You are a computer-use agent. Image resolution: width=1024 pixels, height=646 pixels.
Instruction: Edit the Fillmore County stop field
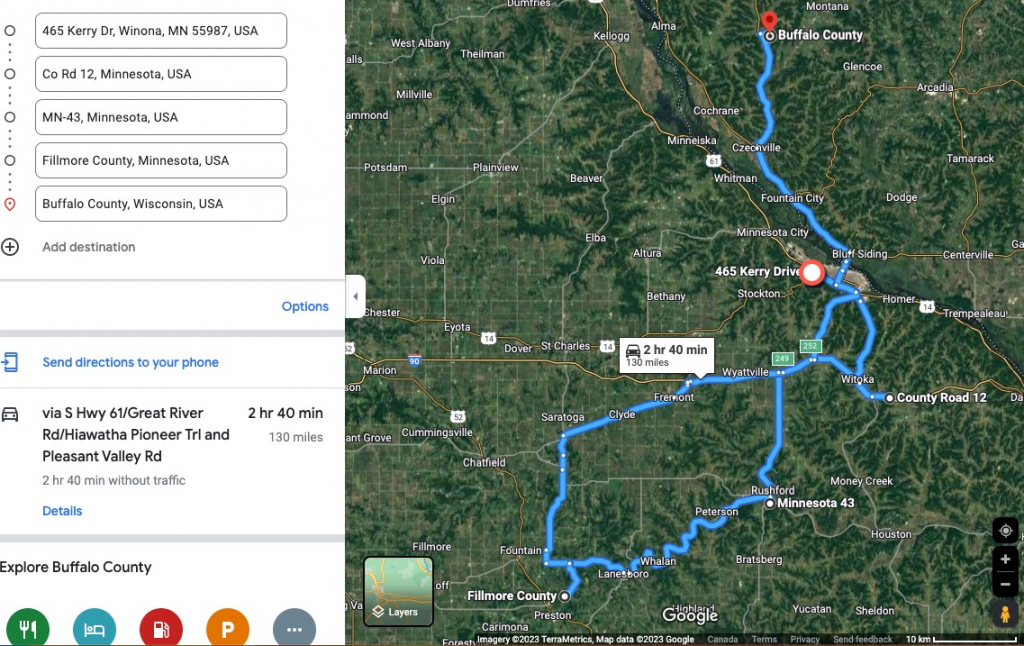pyautogui.click(x=160, y=160)
